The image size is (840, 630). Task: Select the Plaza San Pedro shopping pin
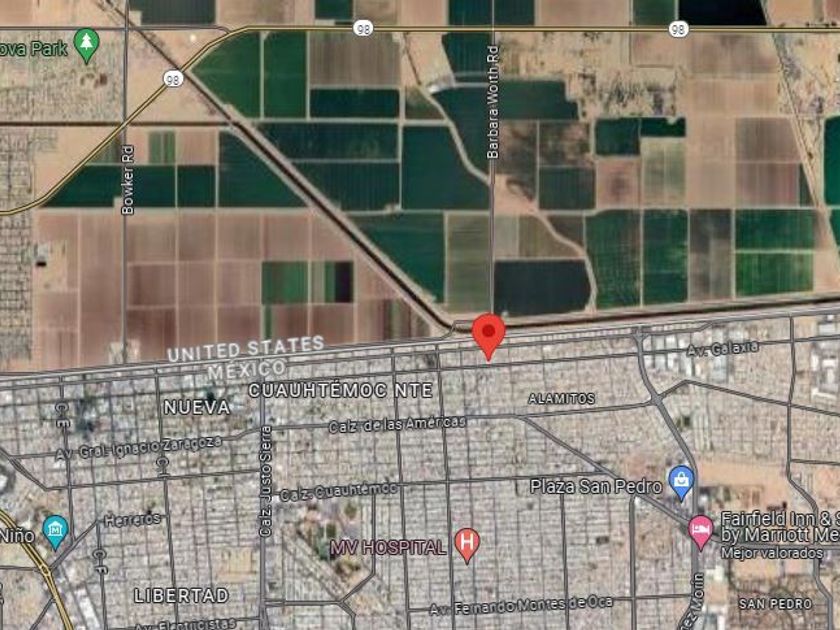(x=682, y=481)
